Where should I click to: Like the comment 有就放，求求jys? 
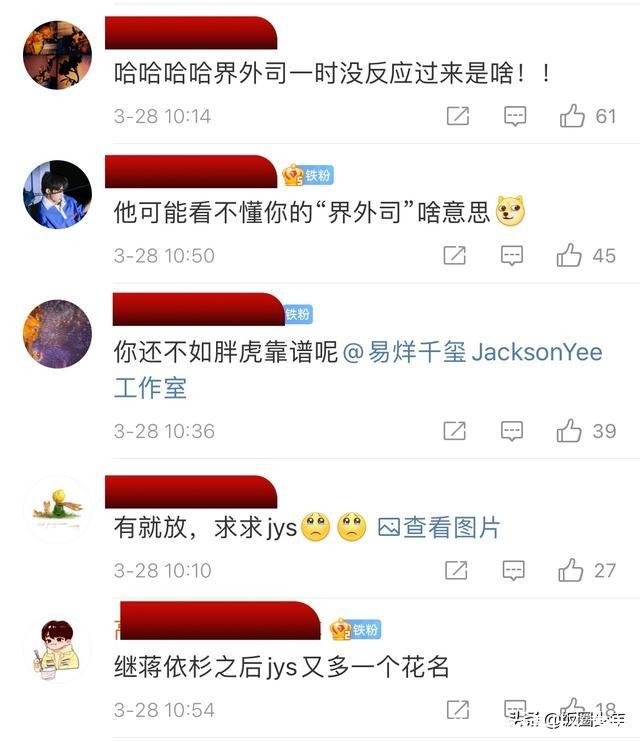pyautogui.click(x=571, y=570)
